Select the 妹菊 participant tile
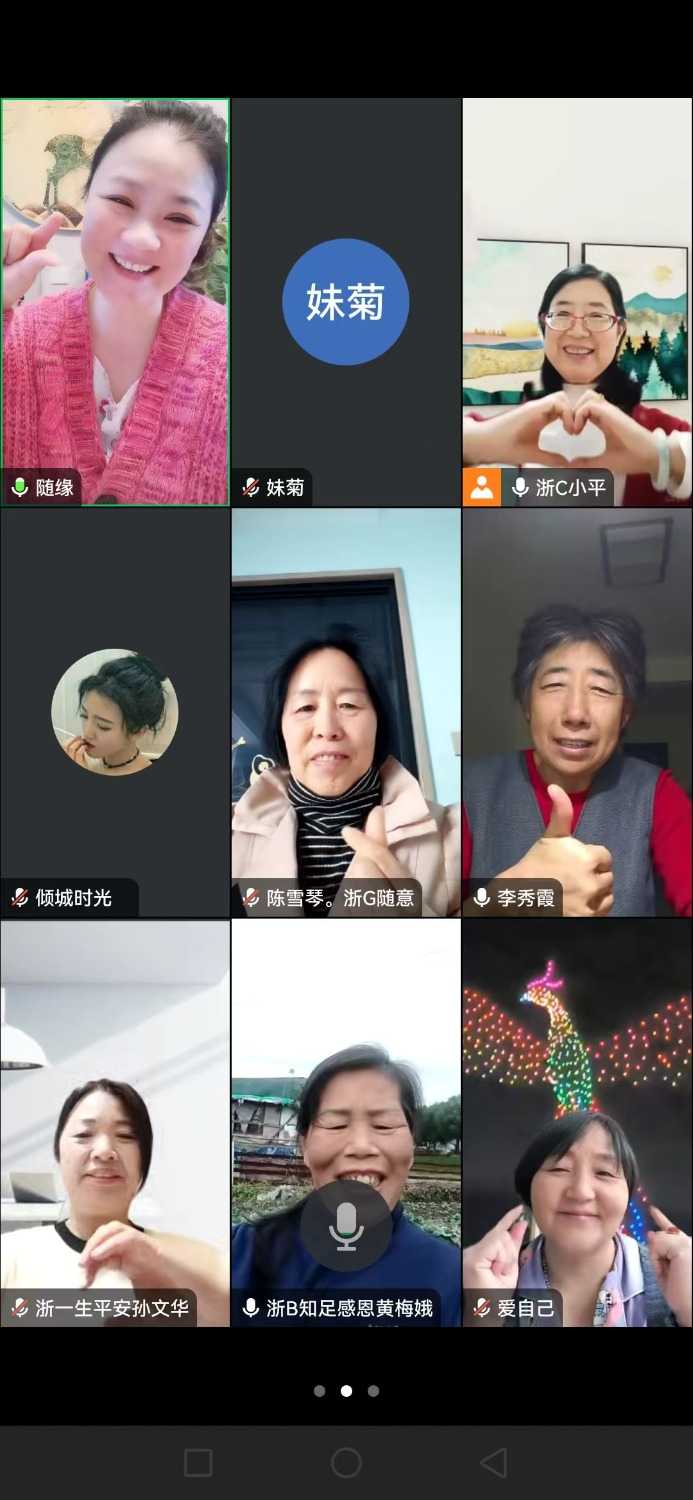 tap(346, 301)
